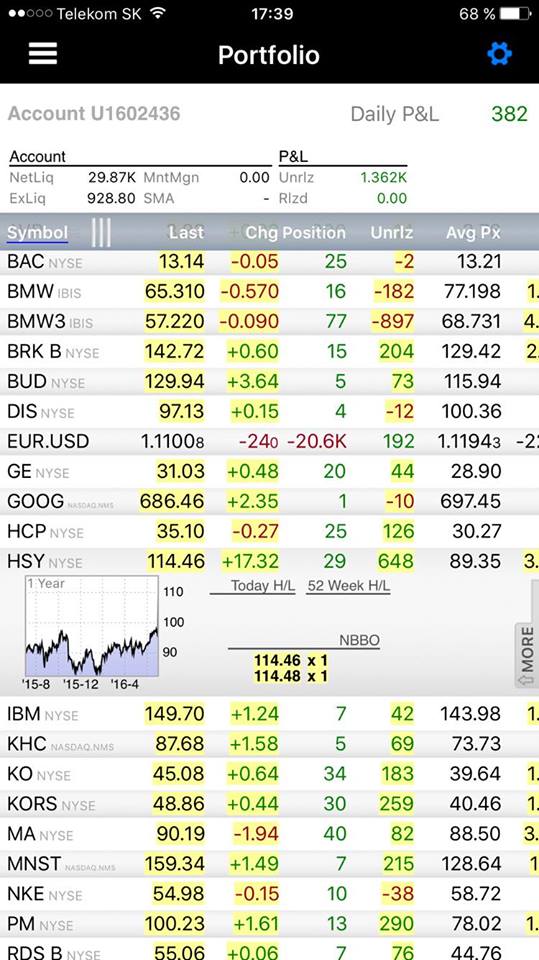Sort the list by Symbol column

pos(37,233)
